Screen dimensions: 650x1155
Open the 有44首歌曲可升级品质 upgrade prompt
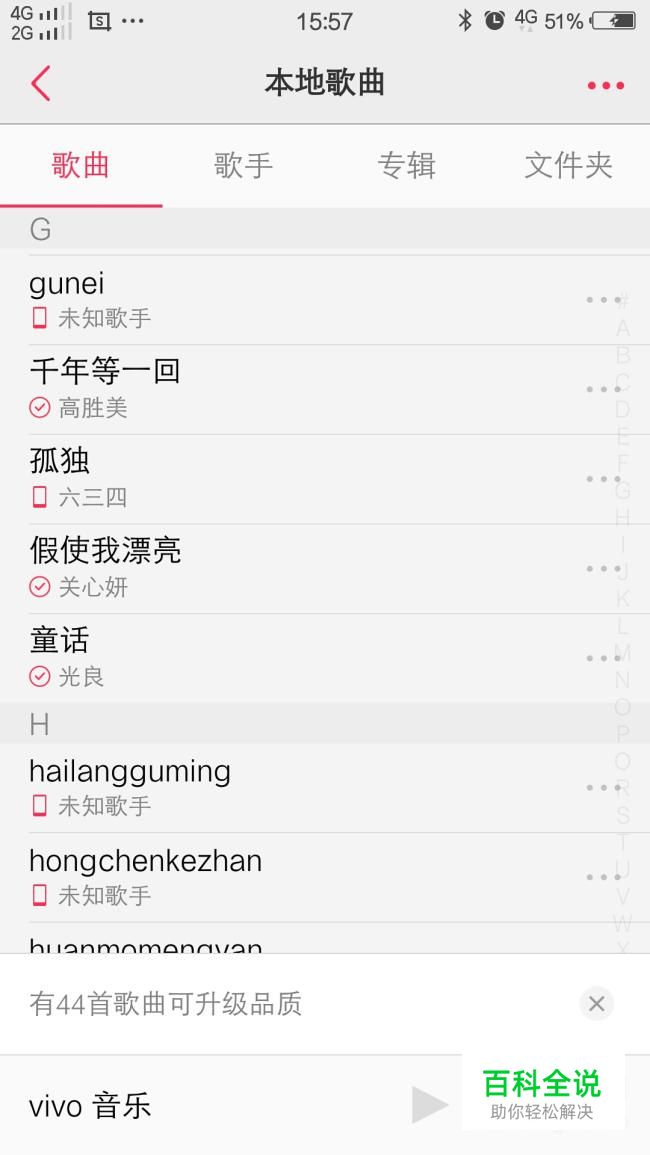(166, 1004)
